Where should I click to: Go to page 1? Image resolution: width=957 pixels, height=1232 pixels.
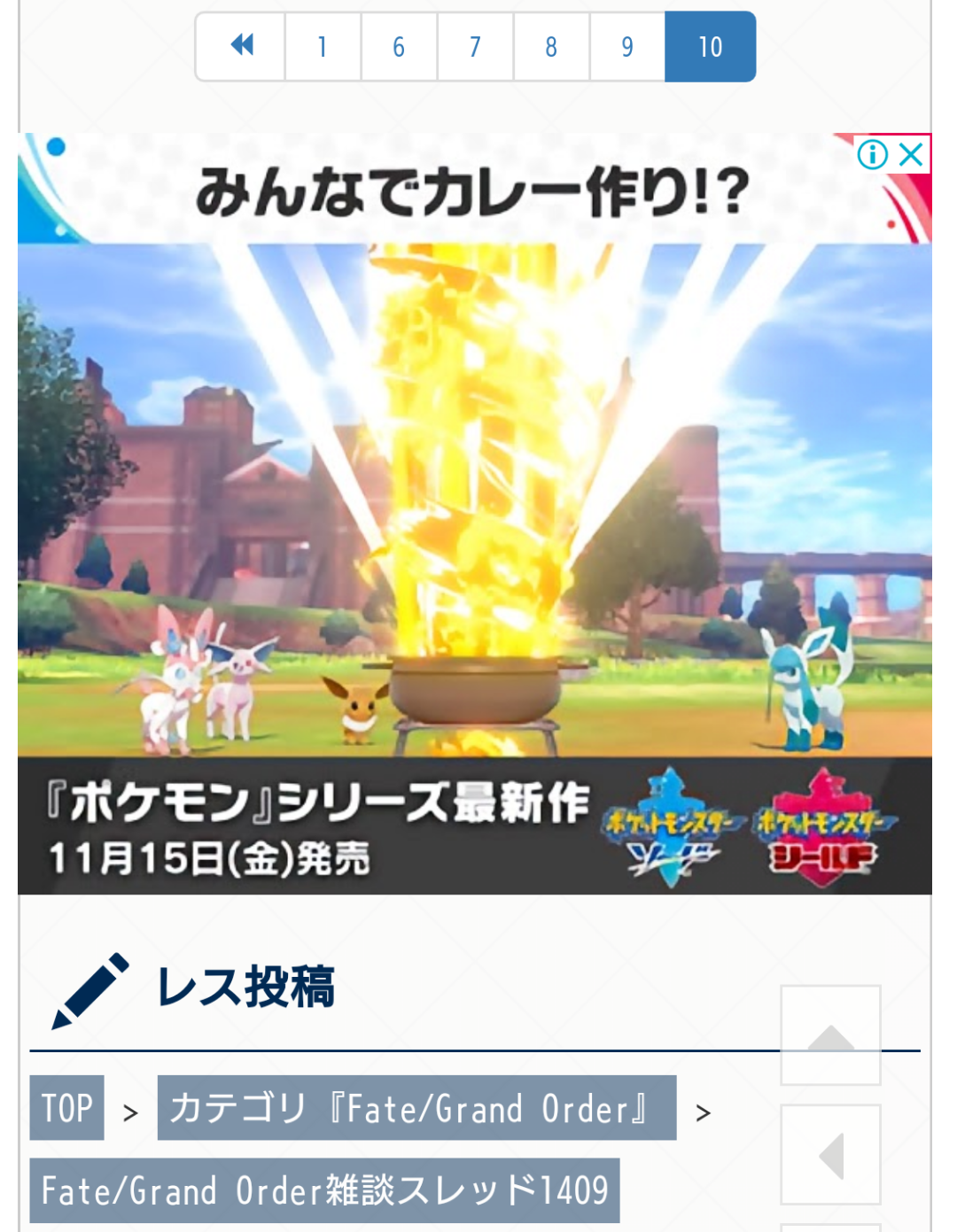323,46
